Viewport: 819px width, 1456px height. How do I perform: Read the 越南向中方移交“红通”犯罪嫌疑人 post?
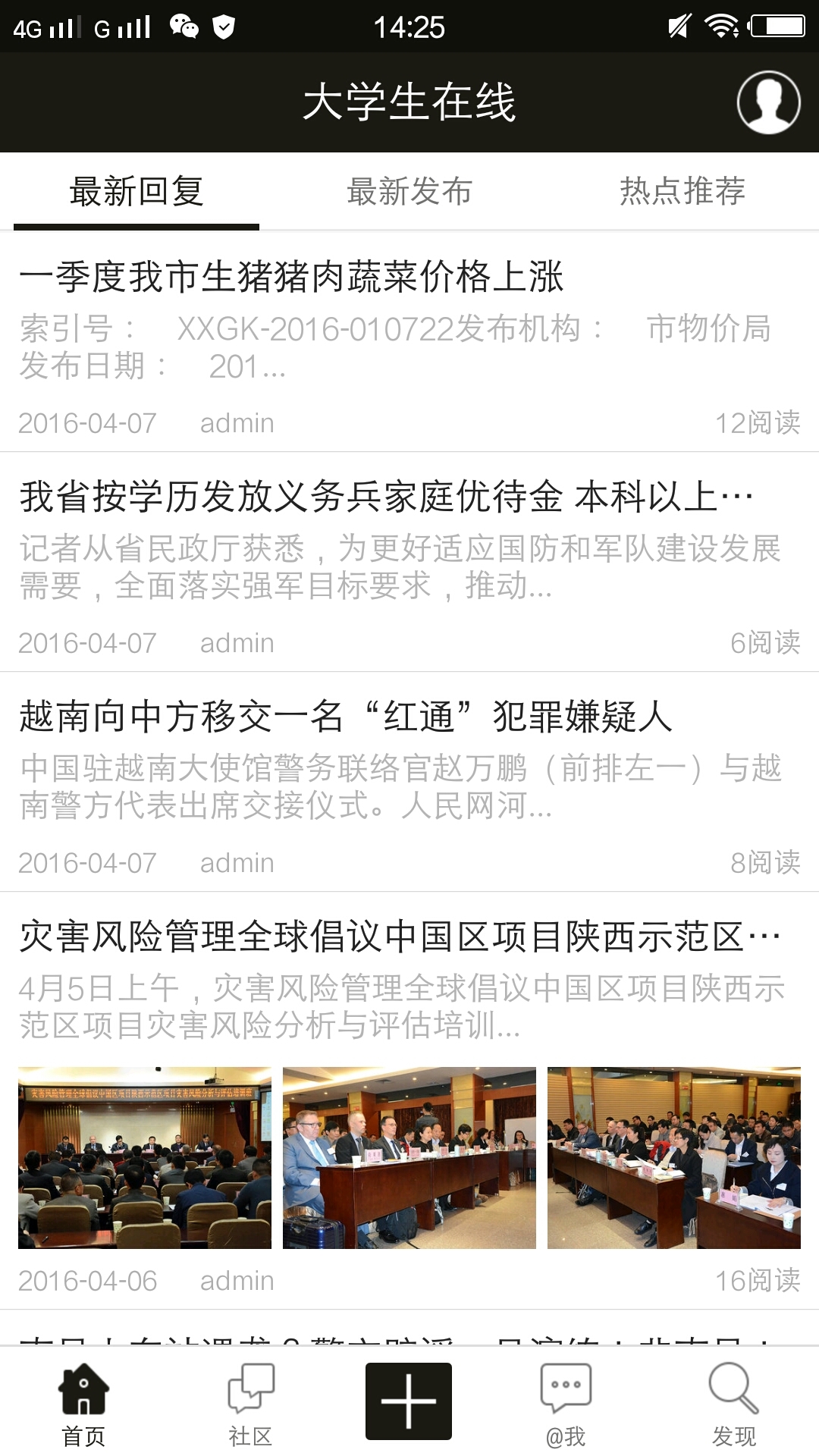click(346, 717)
